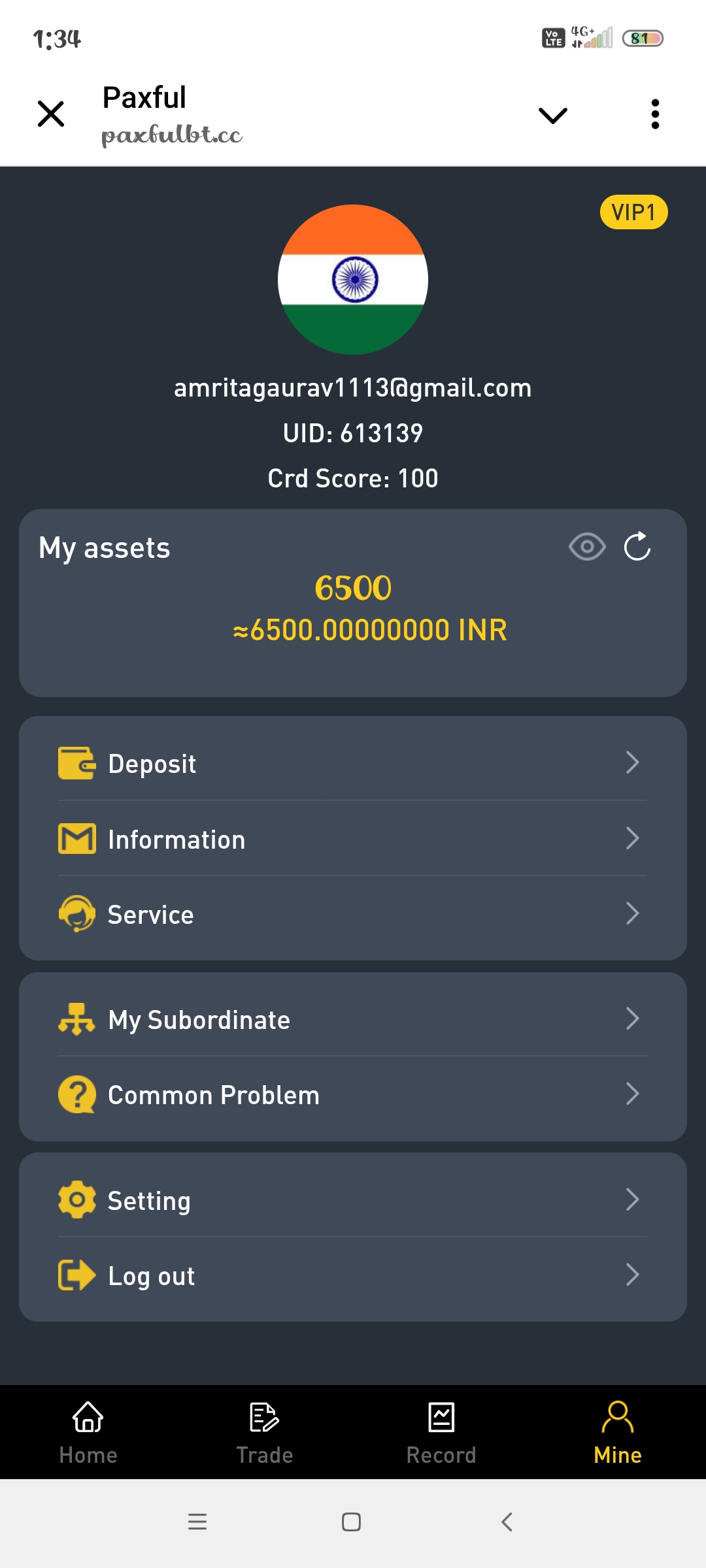Refresh the My assets balance
The height and width of the screenshot is (1568, 706).
(x=637, y=547)
